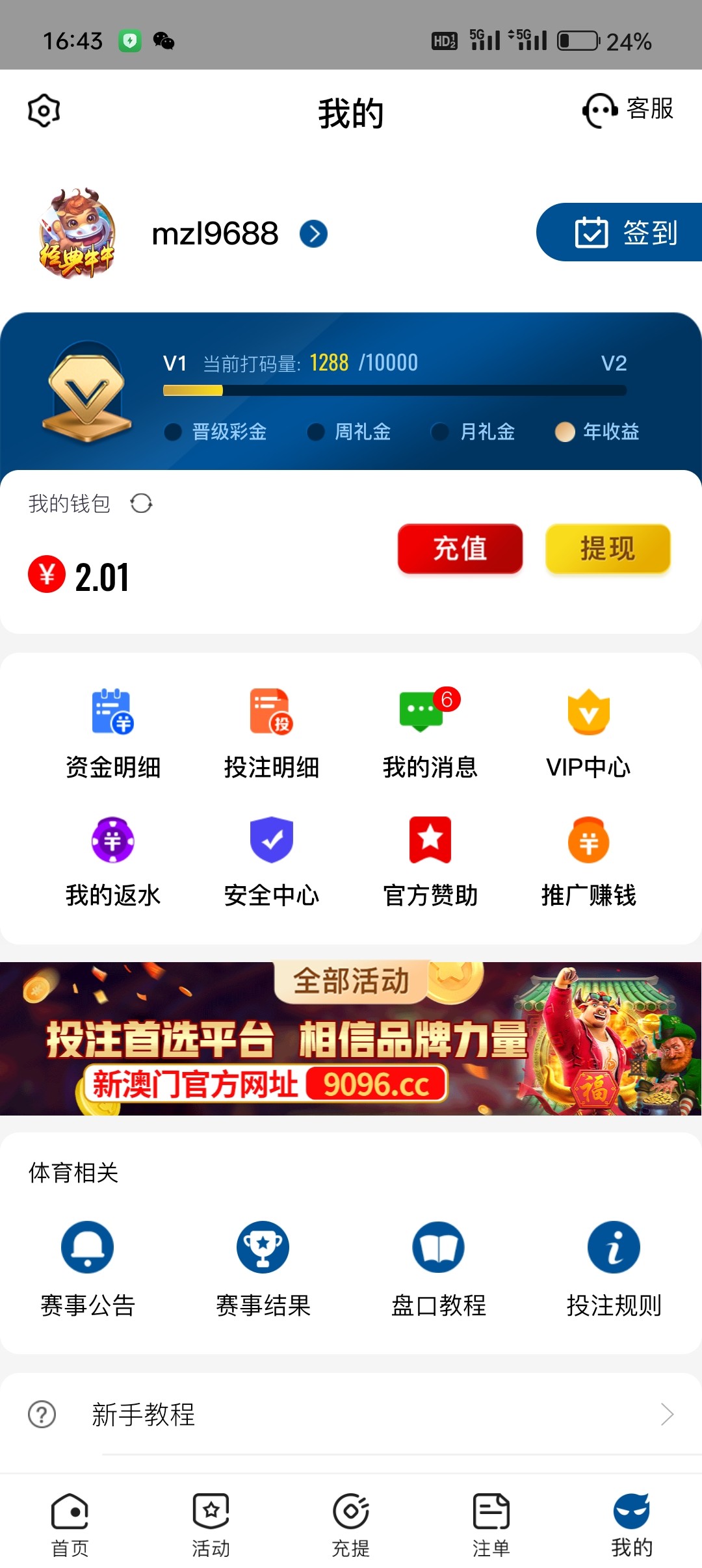
Task: Open the settings gear
Action: [41, 111]
